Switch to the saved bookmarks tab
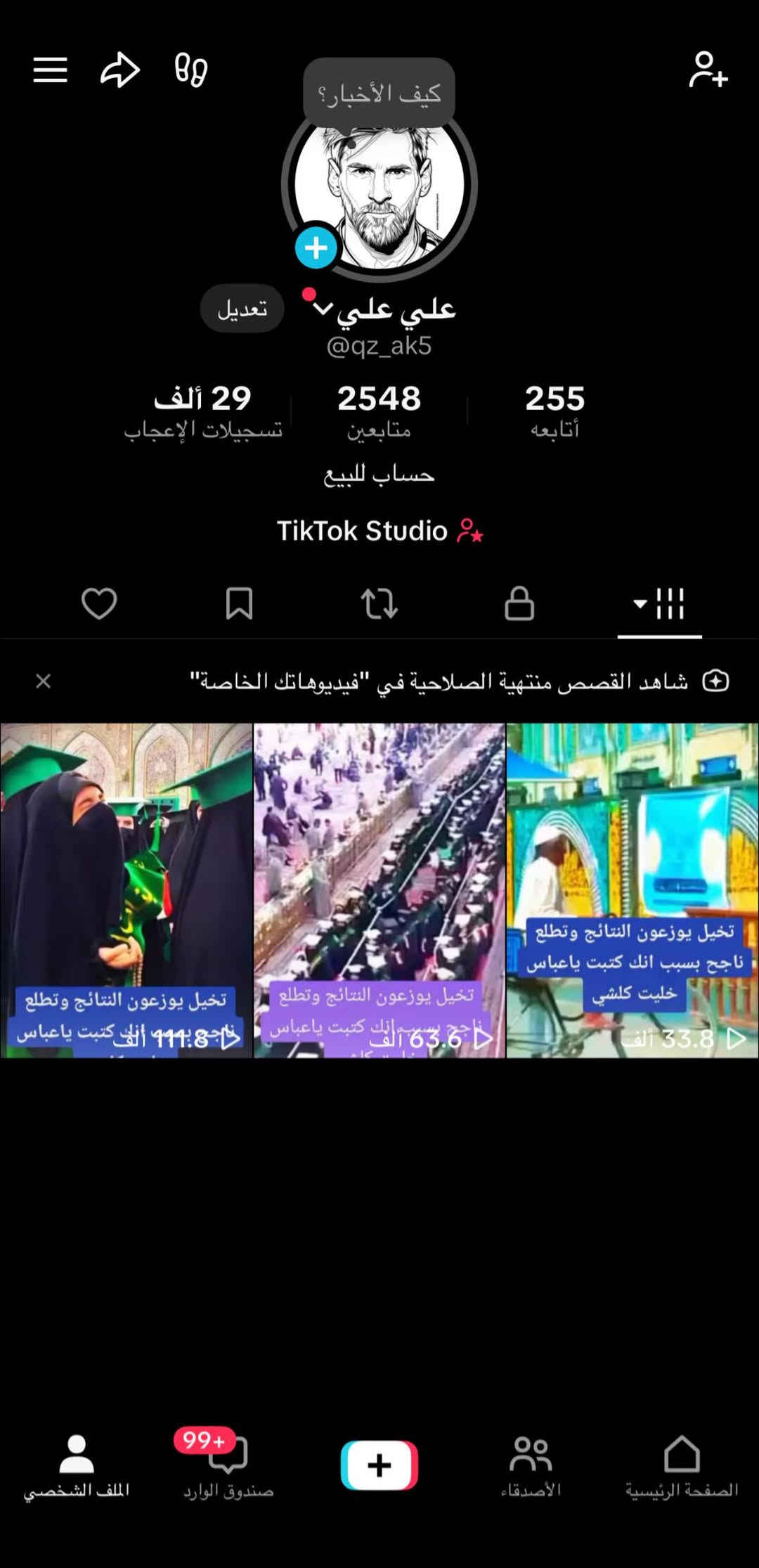 (239, 603)
